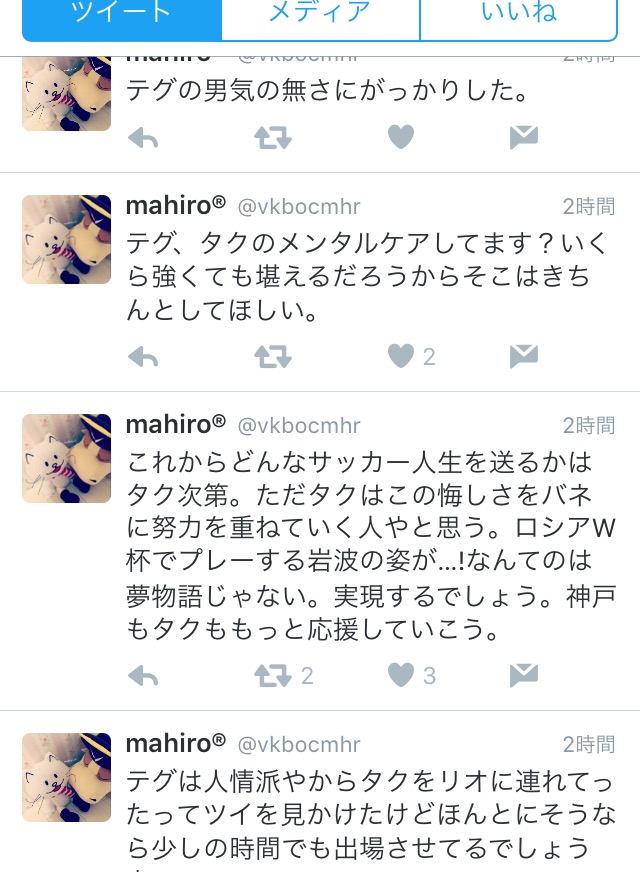The height and width of the screenshot is (872, 640).
Task: Reply to the タクのメンタルケア tweet
Action: point(144,356)
